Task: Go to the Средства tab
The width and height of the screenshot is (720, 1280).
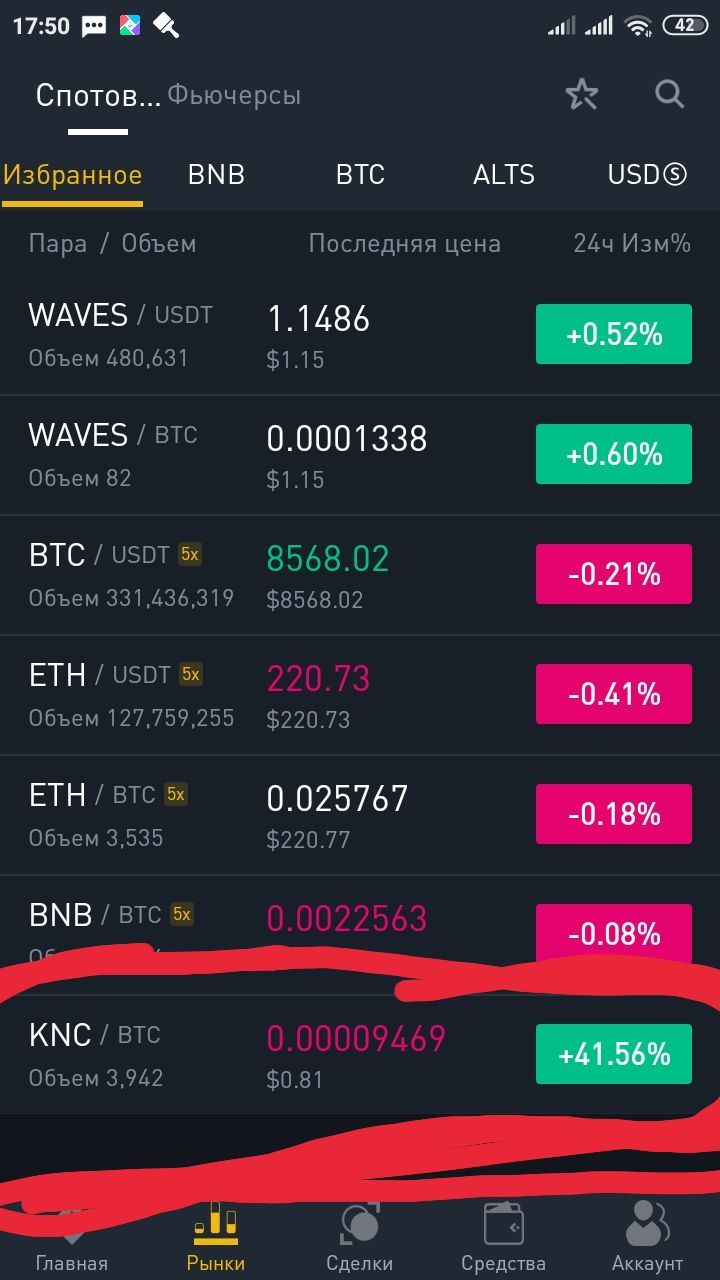Action: [x=503, y=1240]
